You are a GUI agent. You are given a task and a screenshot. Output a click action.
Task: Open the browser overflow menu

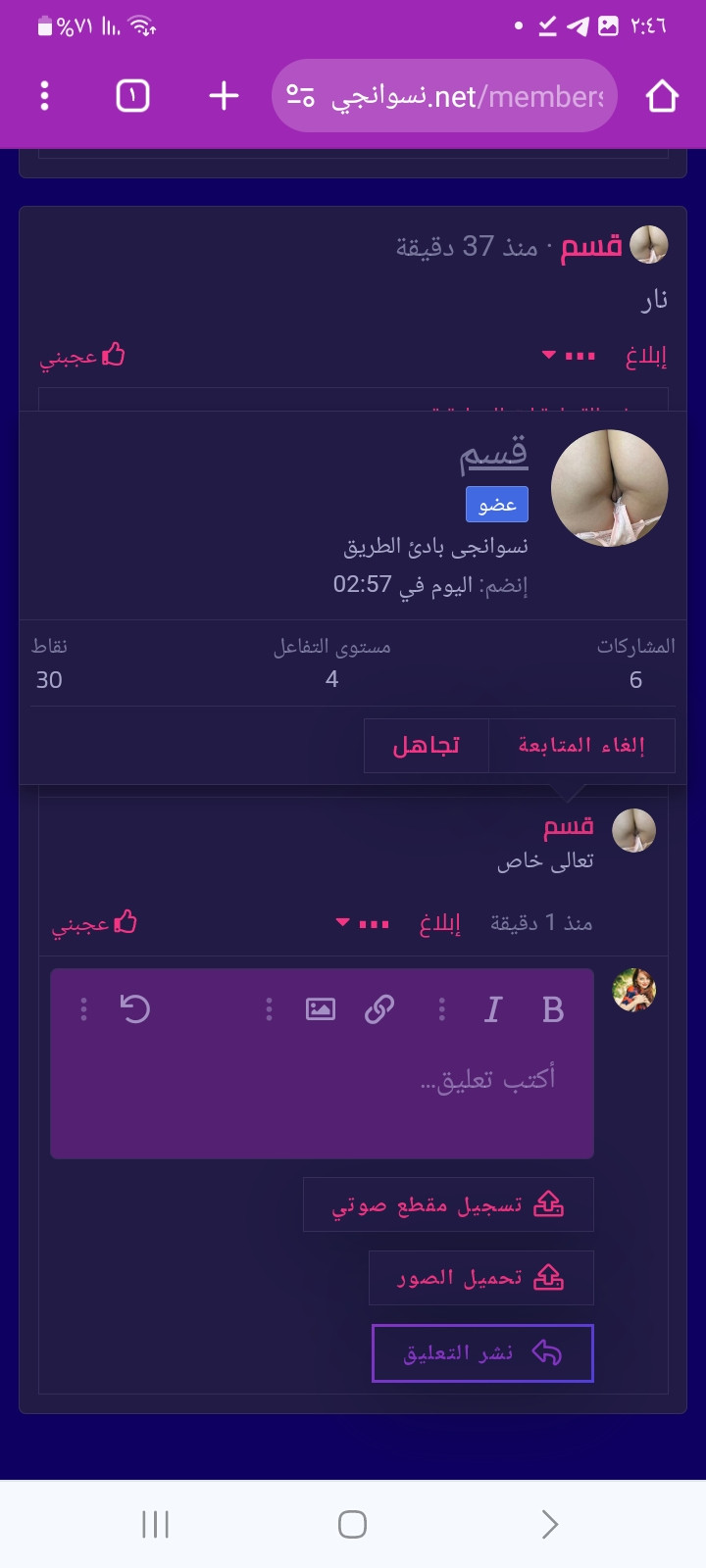coord(45,96)
